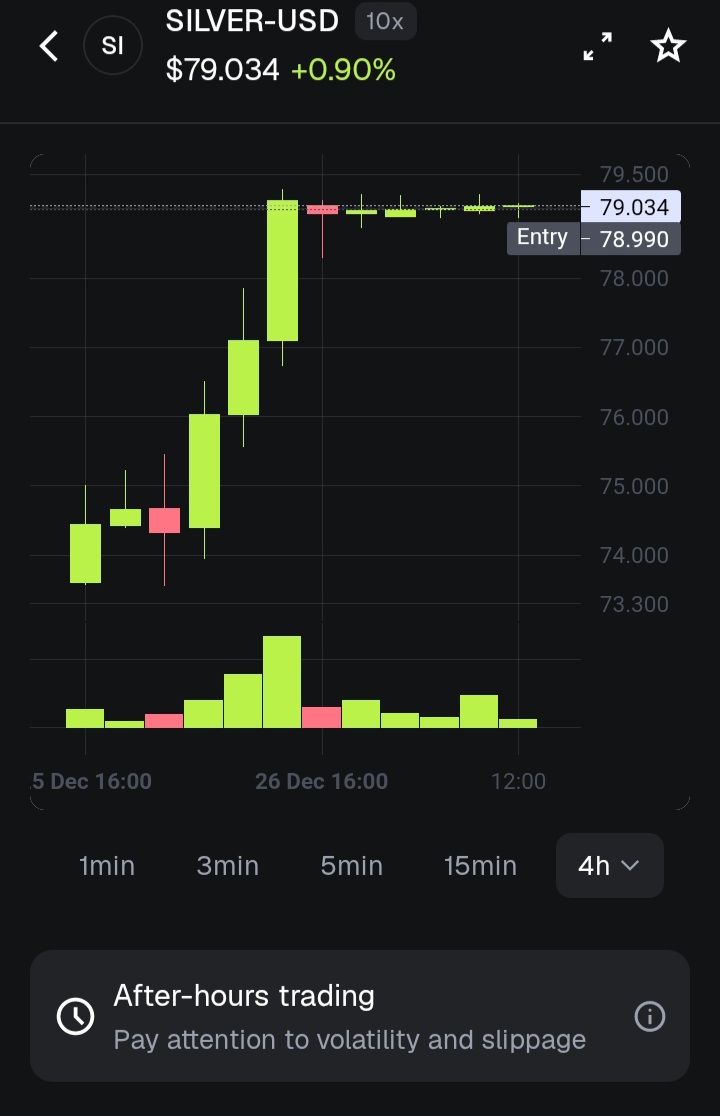The height and width of the screenshot is (1116, 720).
Task: Add SILVER-USD to favorites with star
Action: coord(668,46)
